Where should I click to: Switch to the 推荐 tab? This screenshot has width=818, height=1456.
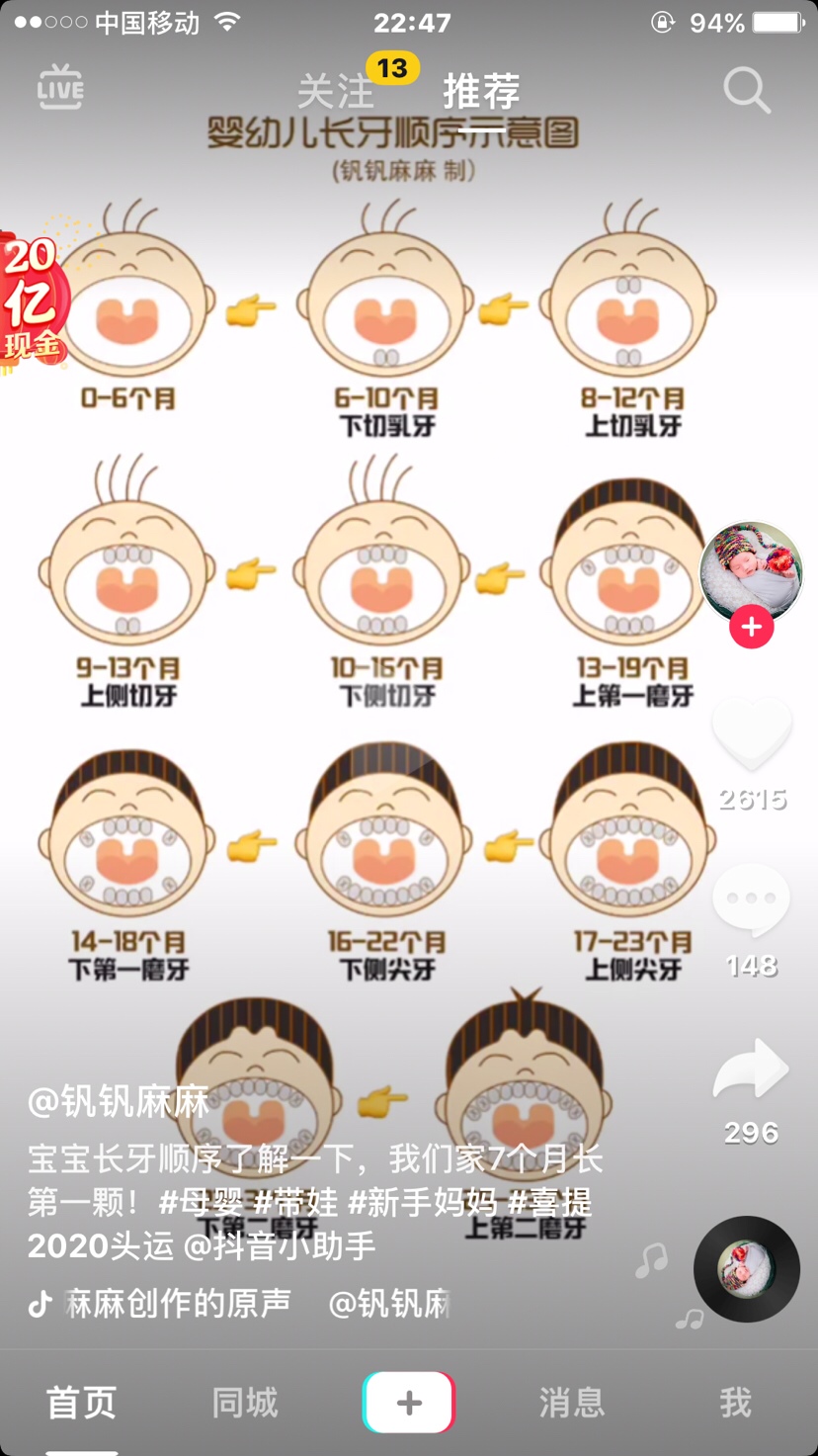pyautogui.click(x=481, y=92)
